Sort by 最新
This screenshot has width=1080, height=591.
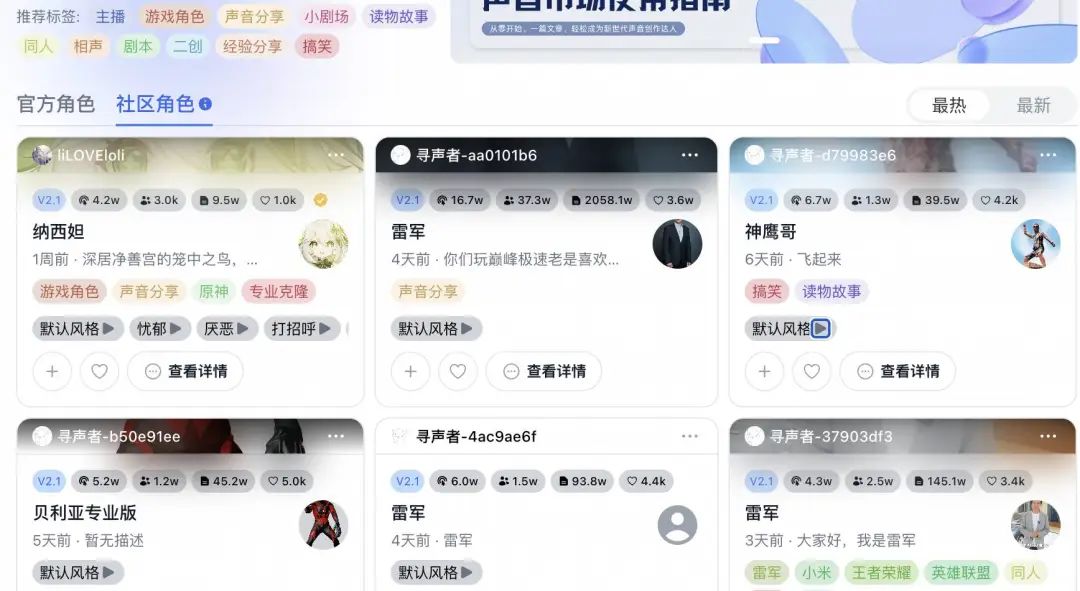coord(1033,105)
